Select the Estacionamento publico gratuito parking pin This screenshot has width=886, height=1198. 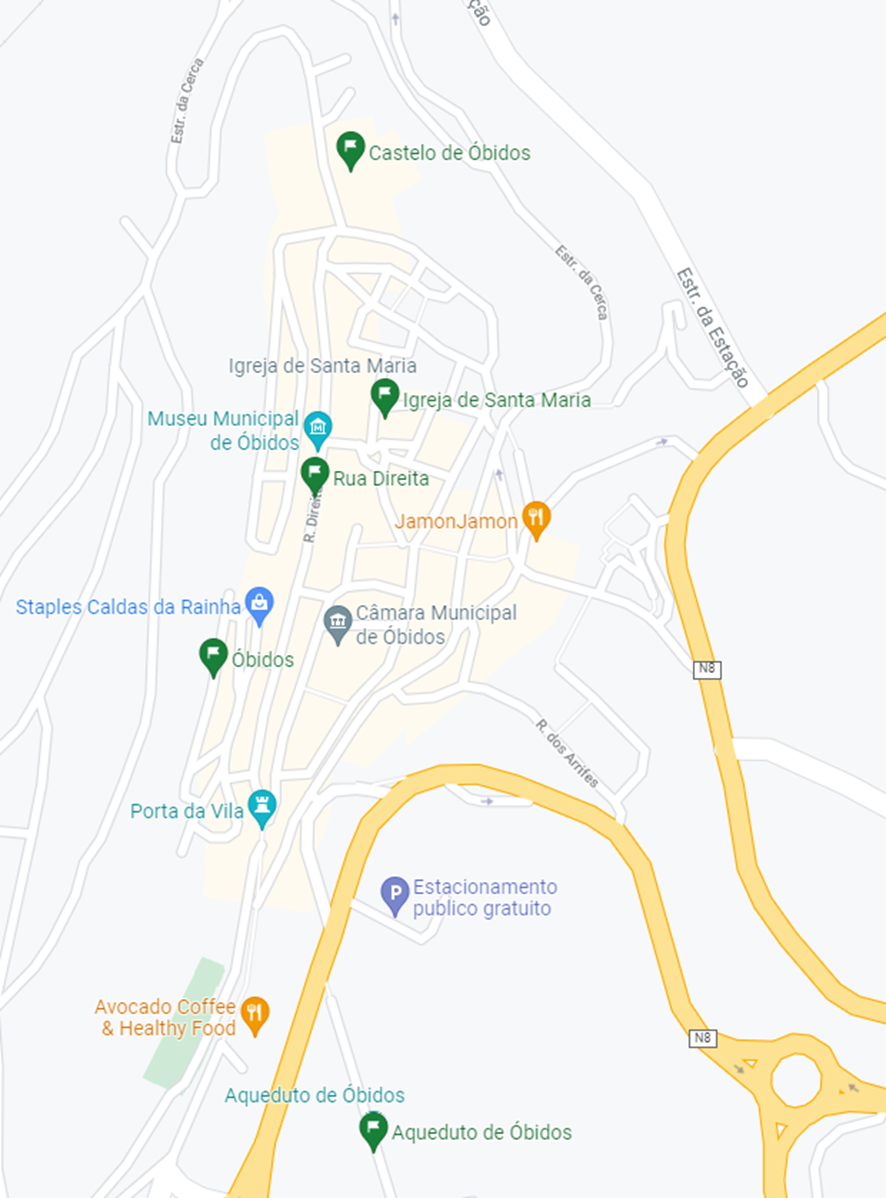[x=396, y=894]
